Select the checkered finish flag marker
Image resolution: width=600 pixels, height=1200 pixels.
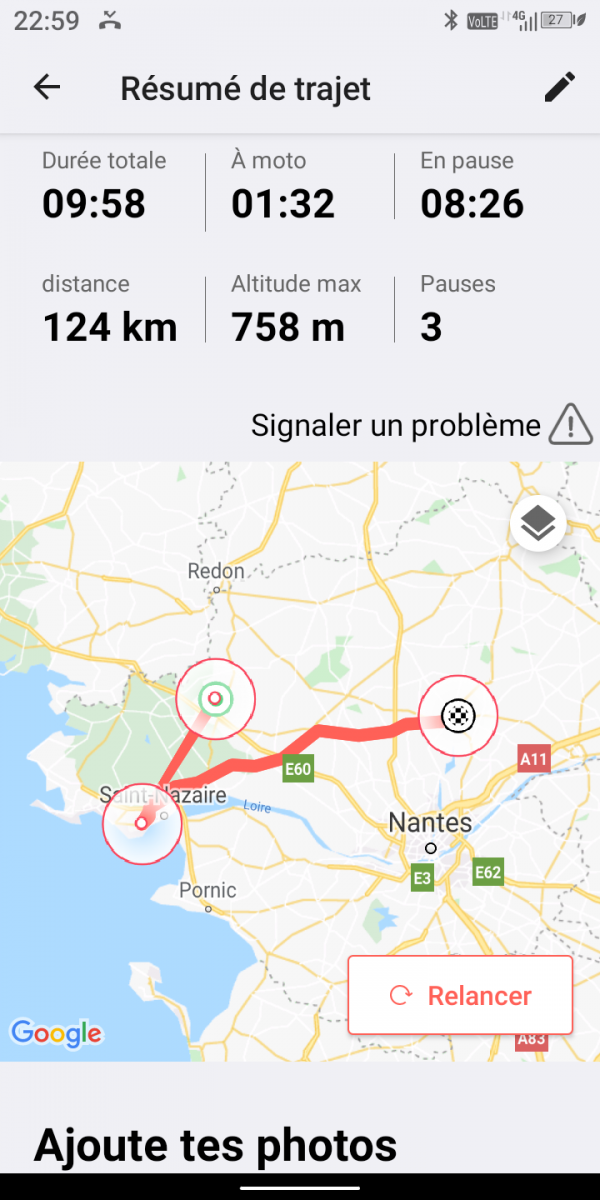click(x=458, y=715)
